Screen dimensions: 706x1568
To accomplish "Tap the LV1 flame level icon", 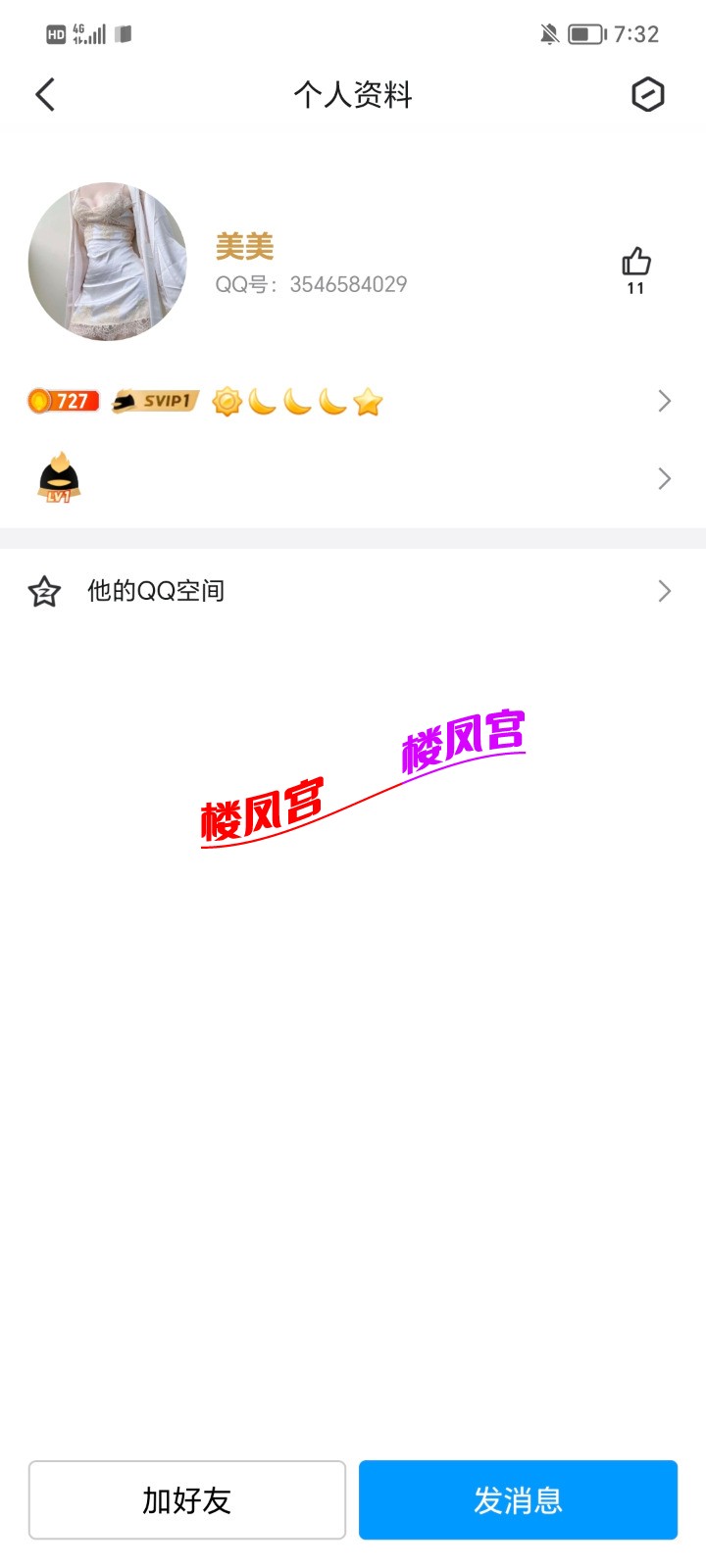I will 59,477.
